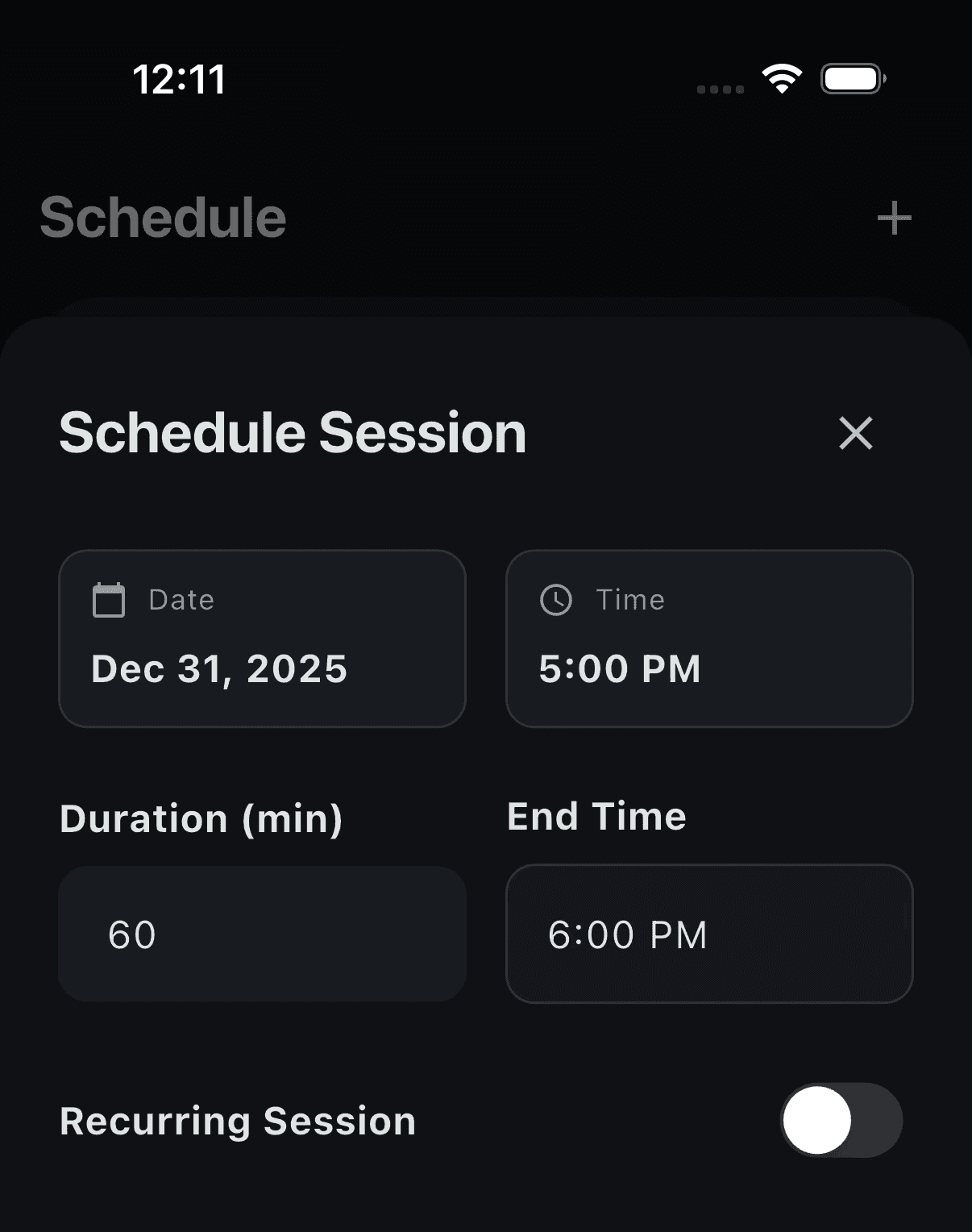Close the Schedule Session dialog
Screen dimensions: 972x1232
tap(855, 433)
